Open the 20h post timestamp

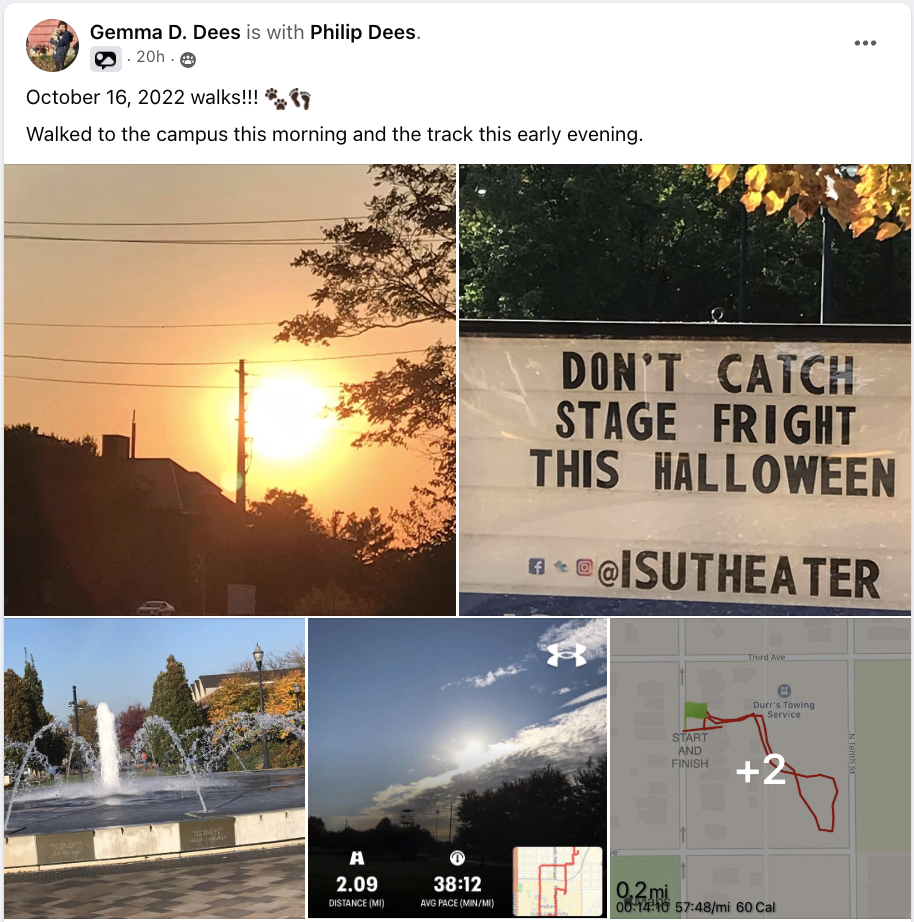pyautogui.click(x=150, y=58)
